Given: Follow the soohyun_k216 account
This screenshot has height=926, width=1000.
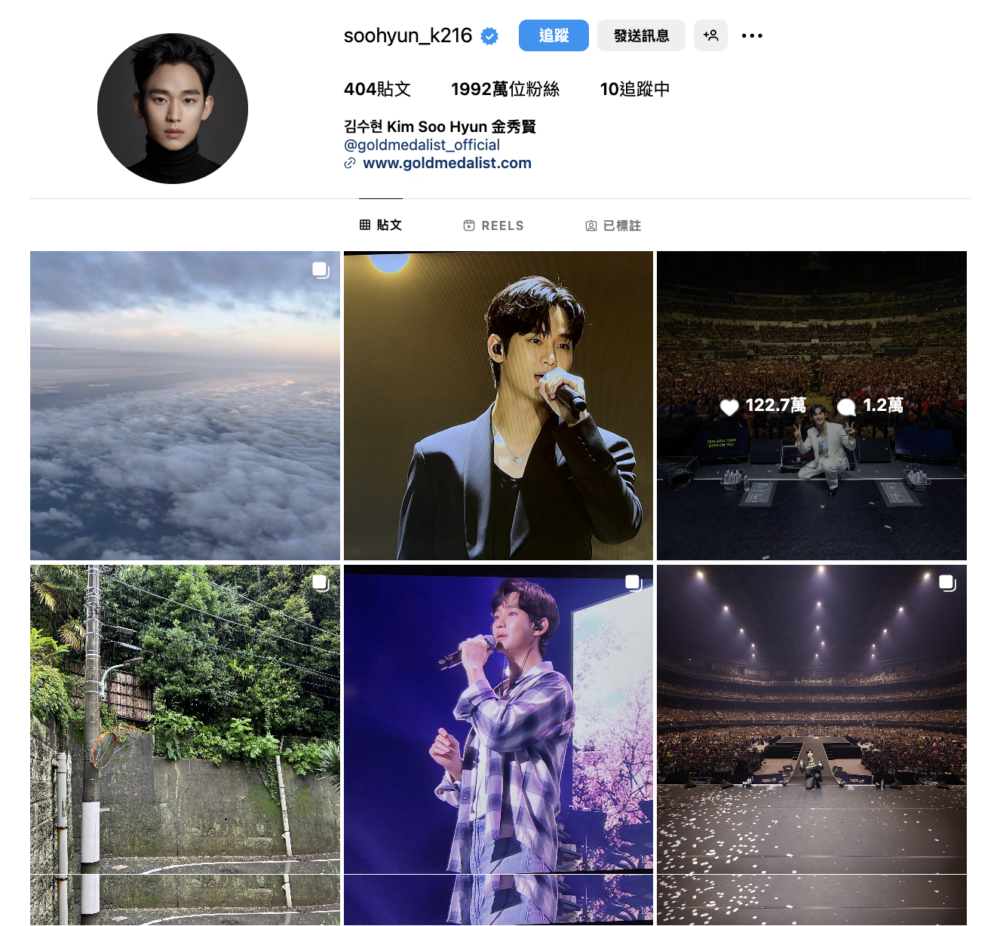Looking at the screenshot, I should [553, 36].
